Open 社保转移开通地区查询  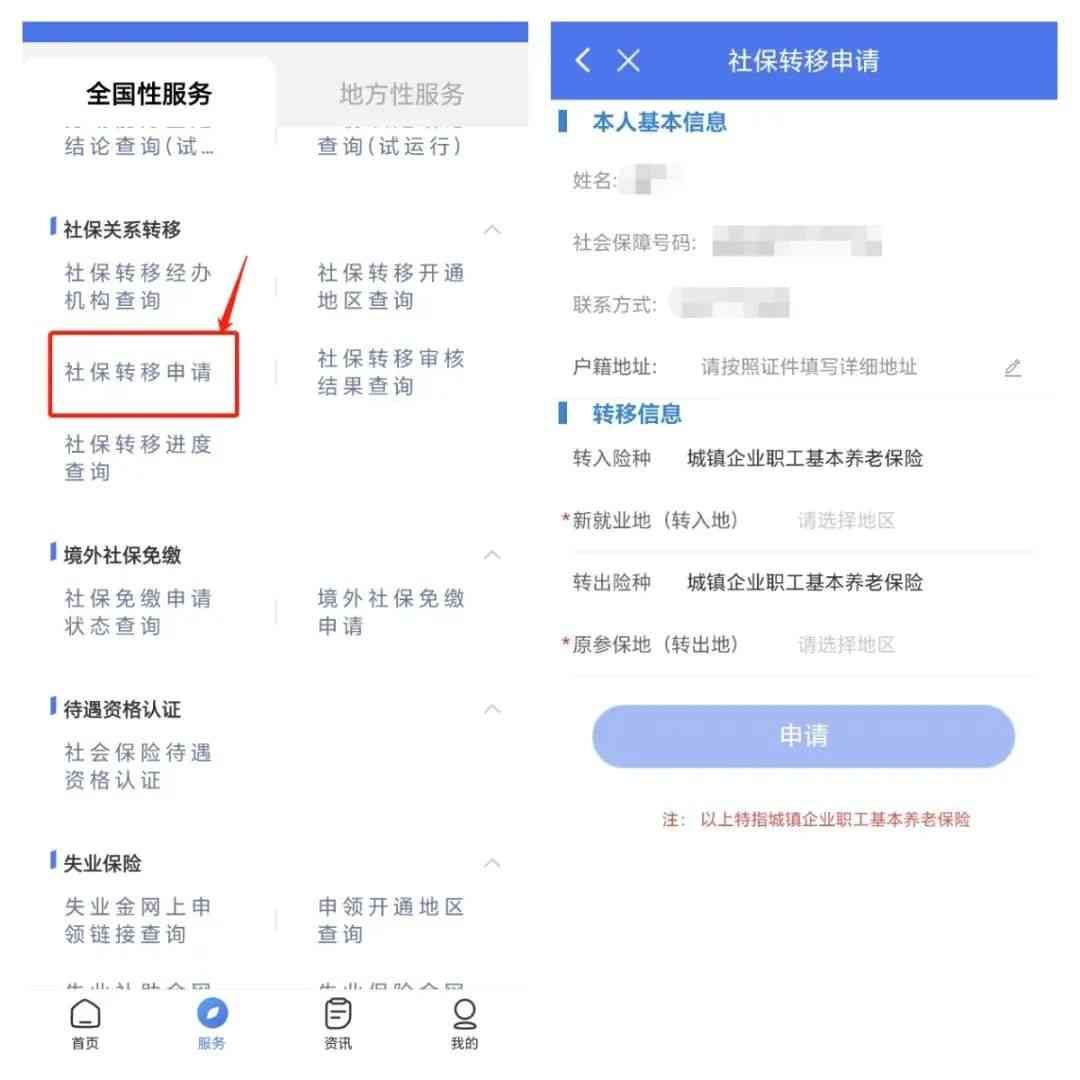pyautogui.click(x=391, y=287)
